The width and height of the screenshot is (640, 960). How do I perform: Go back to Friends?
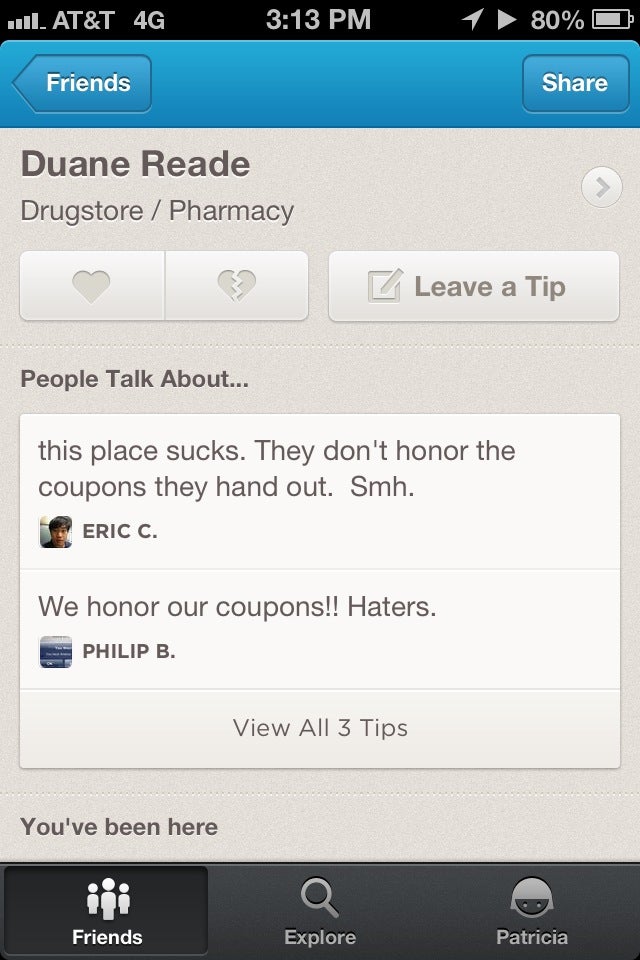[x=84, y=83]
